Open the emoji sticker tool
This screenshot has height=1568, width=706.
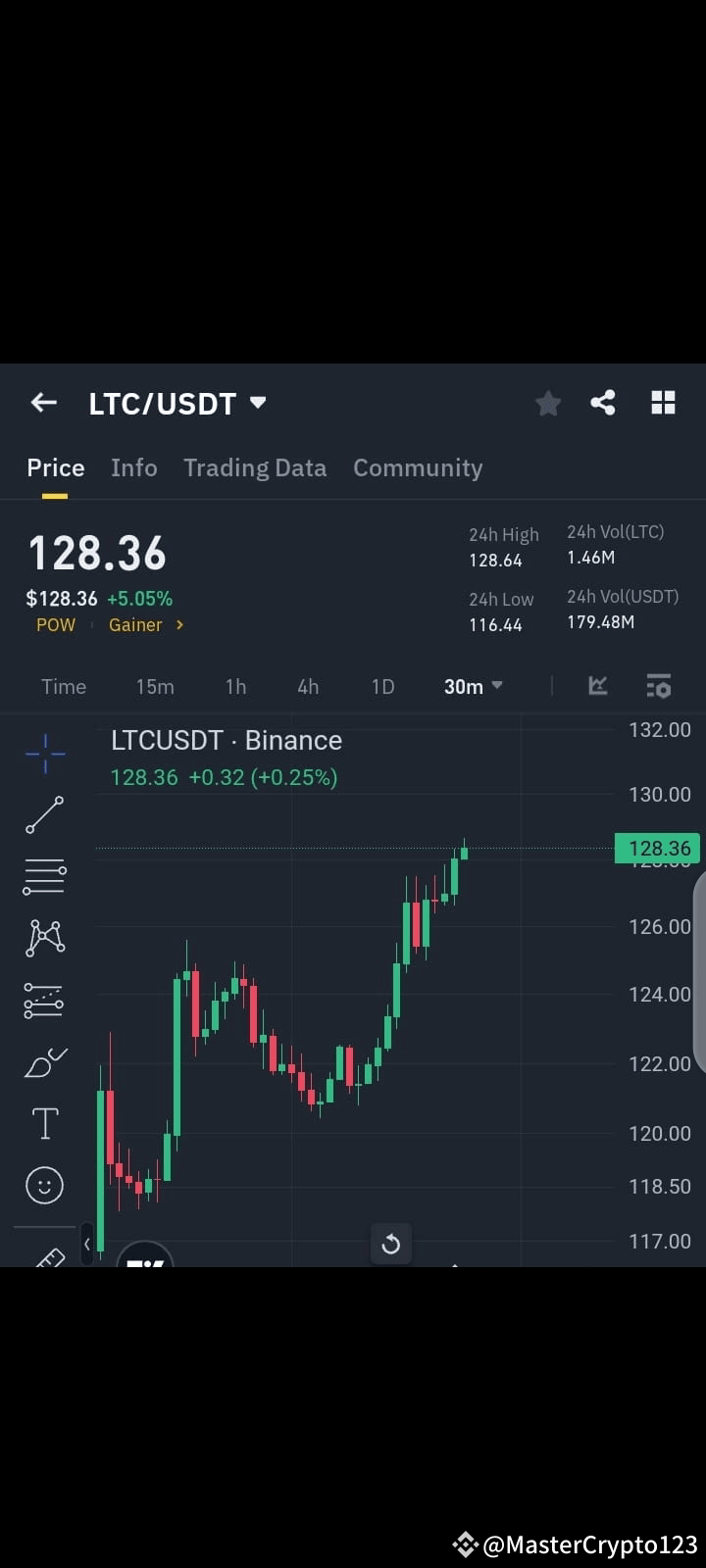pos(44,1186)
